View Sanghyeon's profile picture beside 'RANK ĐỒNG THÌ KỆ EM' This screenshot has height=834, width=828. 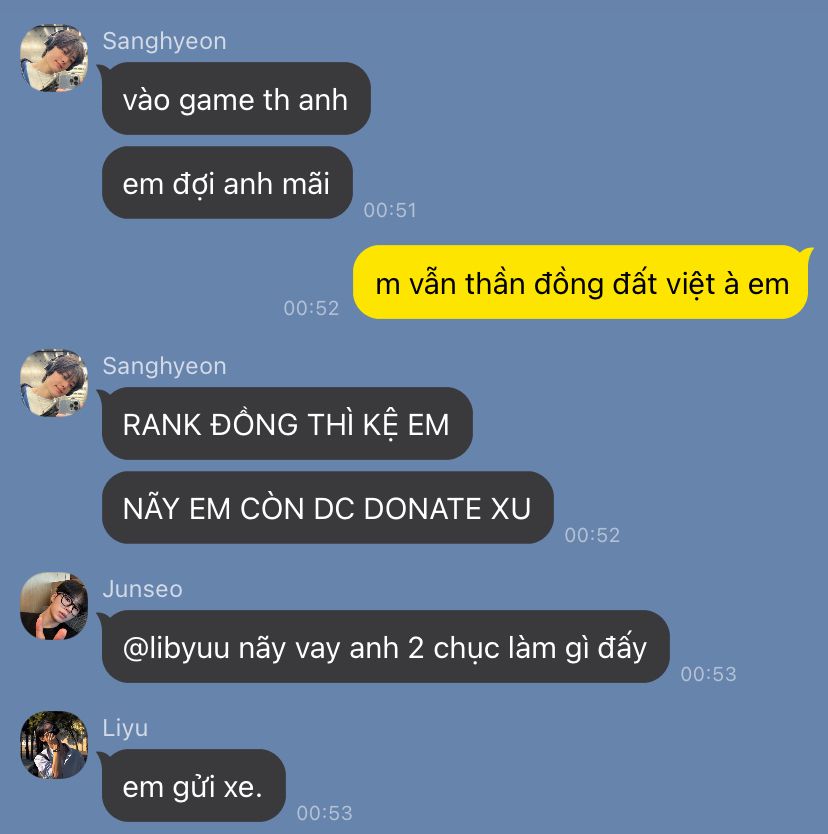point(54,383)
